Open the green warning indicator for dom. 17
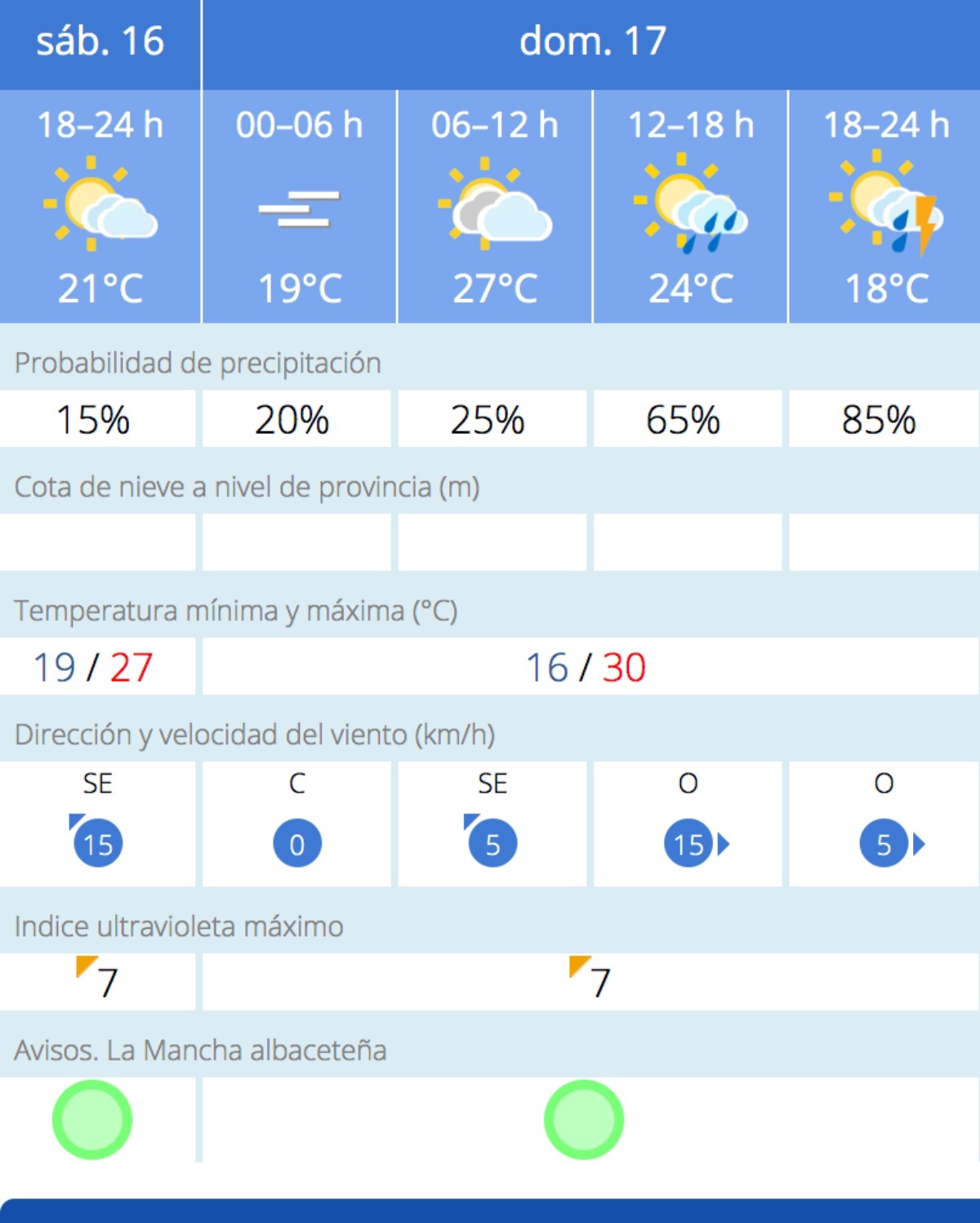Viewport: 980px width, 1223px height. click(x=584, y=1119)
